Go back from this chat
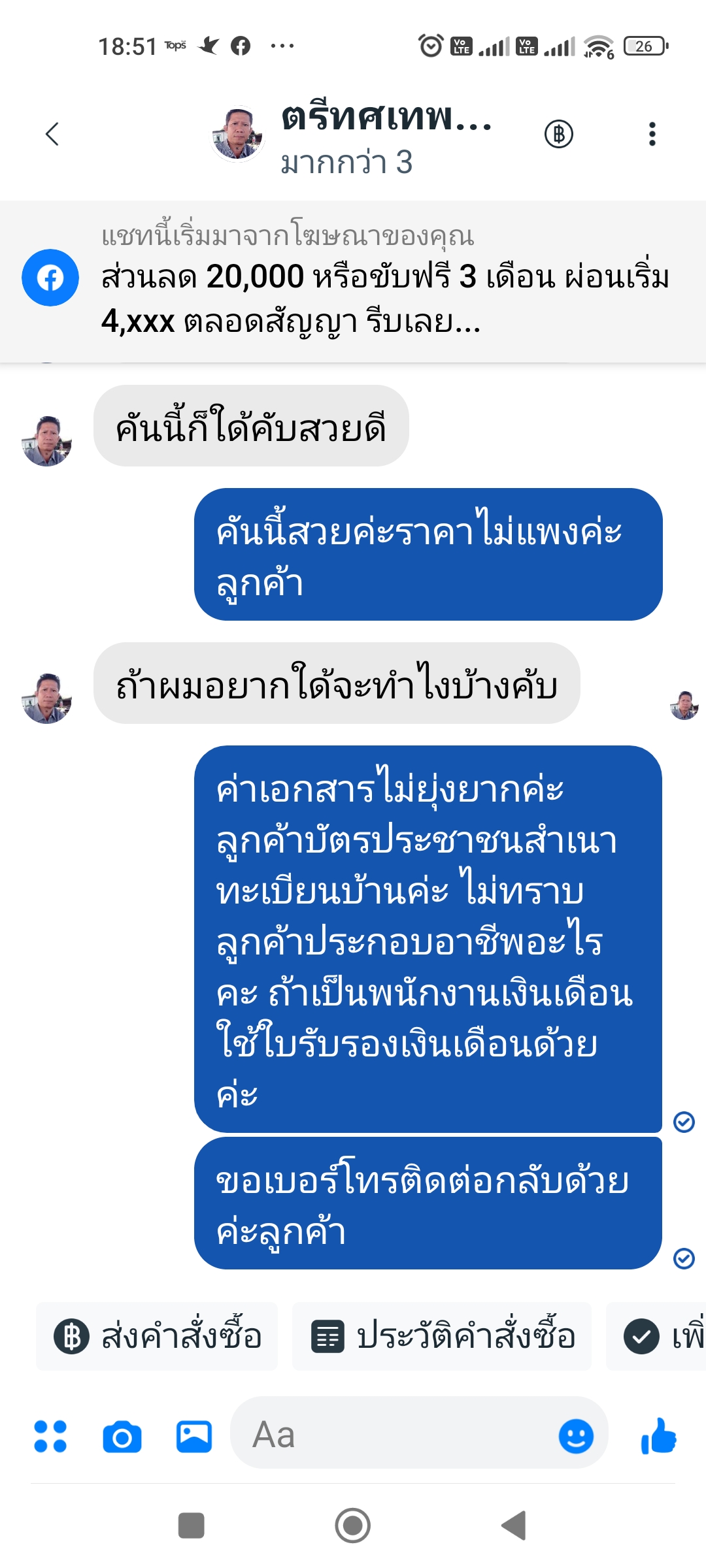 [x=52, y=134]
